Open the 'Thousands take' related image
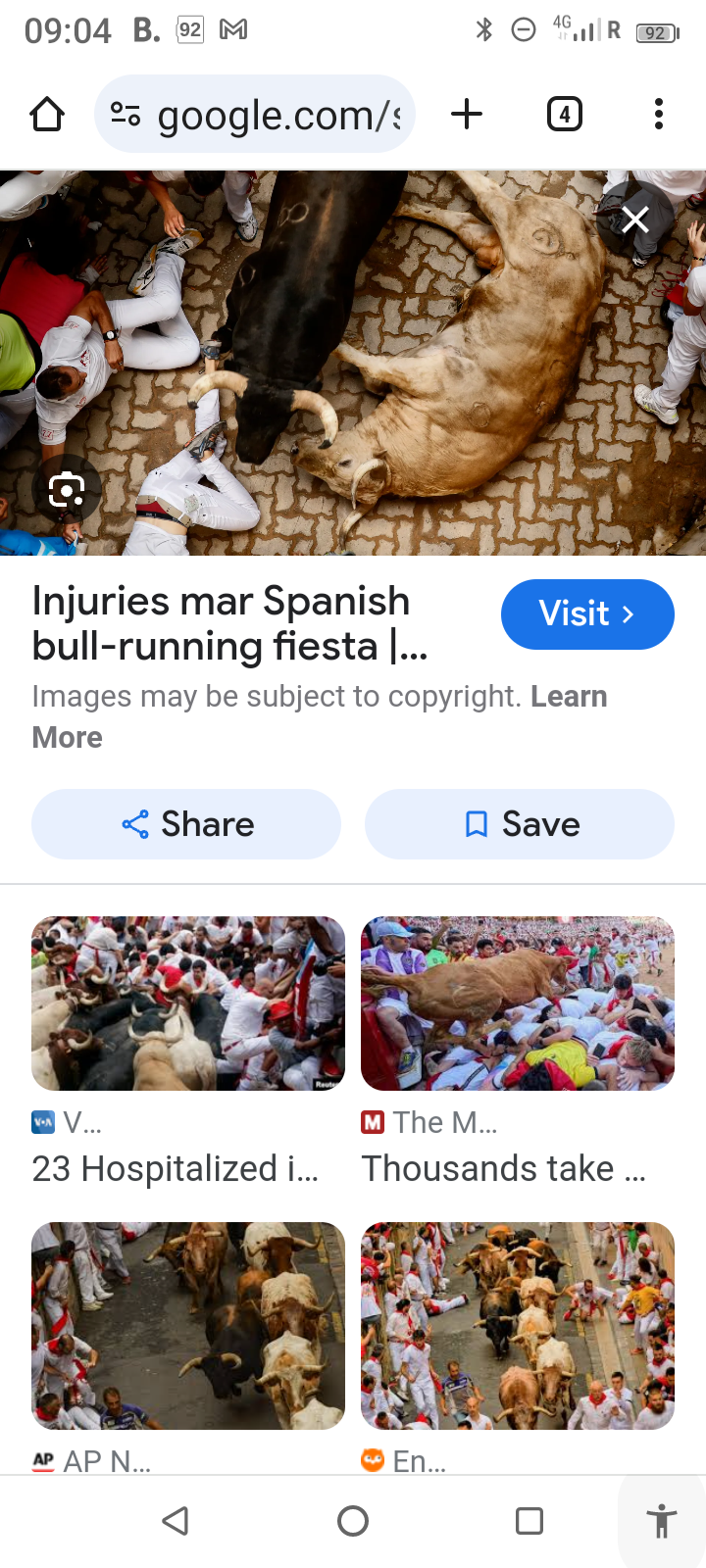Viewport: 706px width, 1568px height. point(518,1004)
